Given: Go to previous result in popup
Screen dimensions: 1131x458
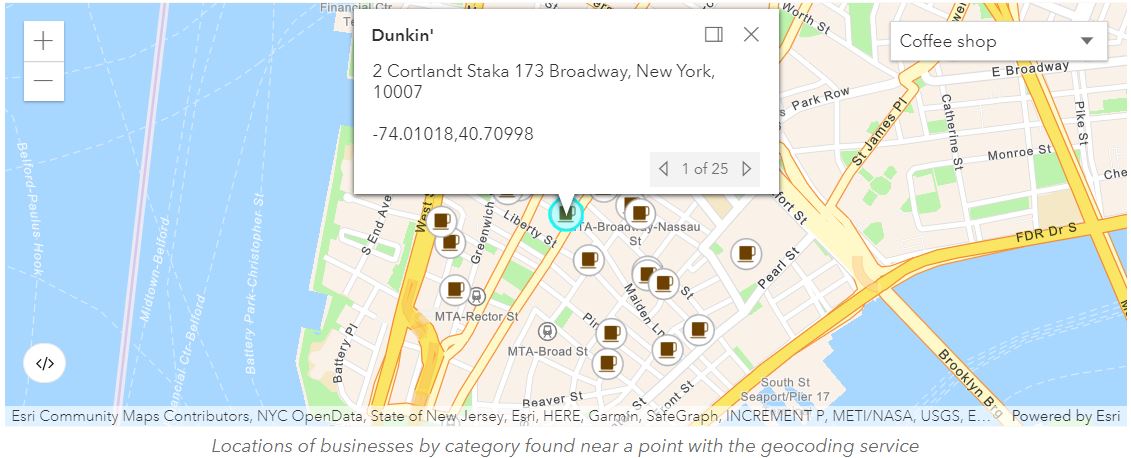Looking at the screenshot, I should [x=663, y=169].
